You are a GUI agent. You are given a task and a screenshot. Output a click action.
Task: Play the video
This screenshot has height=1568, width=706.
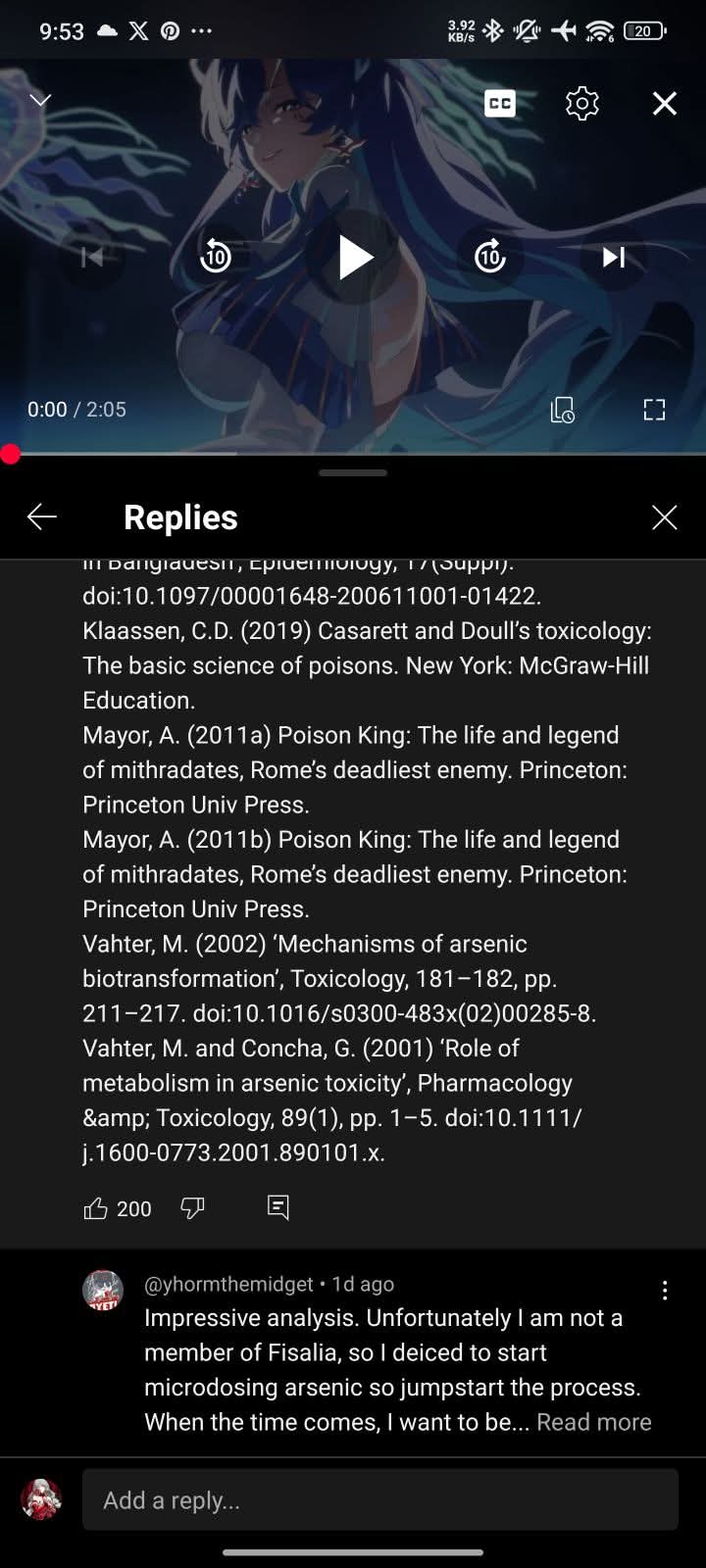click(x=354, y=258)
